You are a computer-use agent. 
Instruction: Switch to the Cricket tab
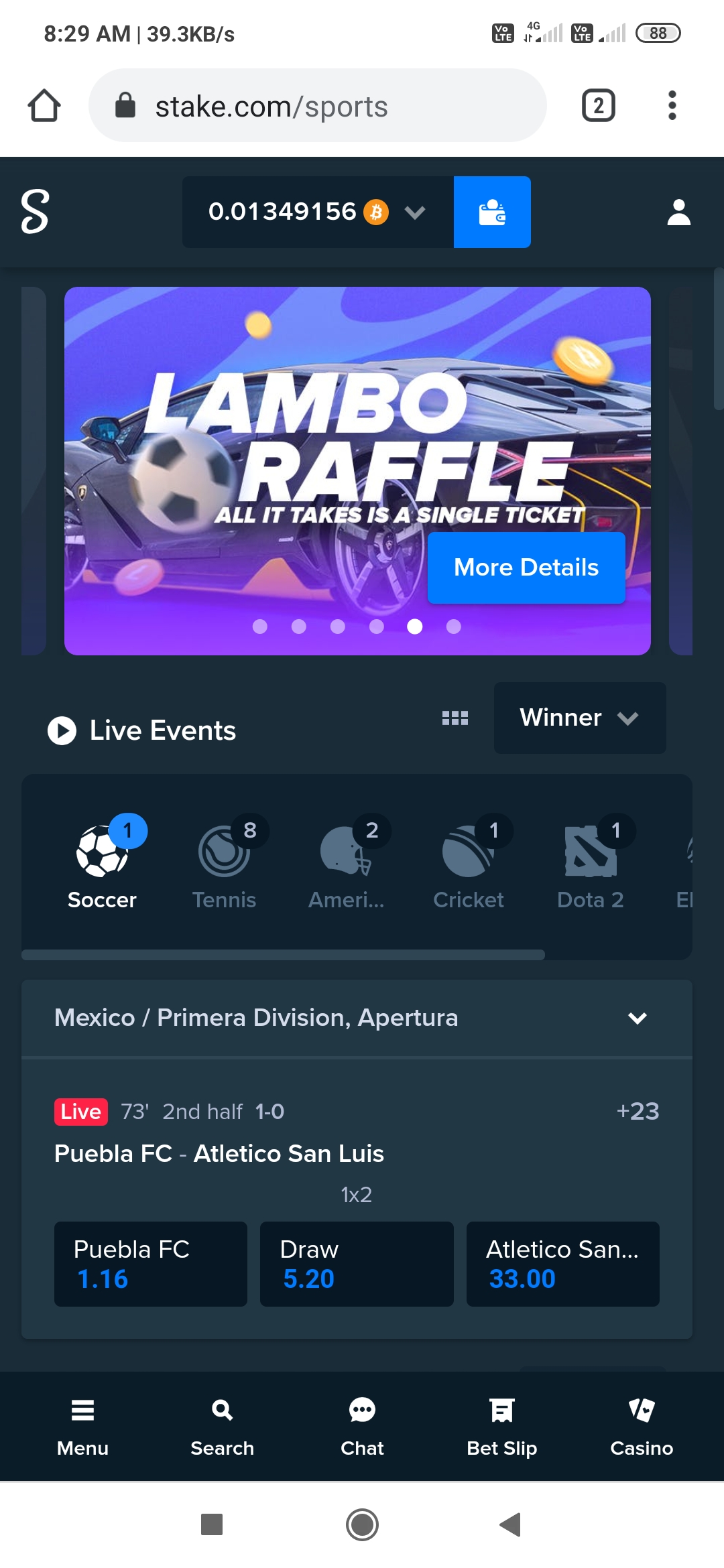click(x=468, y=864)
